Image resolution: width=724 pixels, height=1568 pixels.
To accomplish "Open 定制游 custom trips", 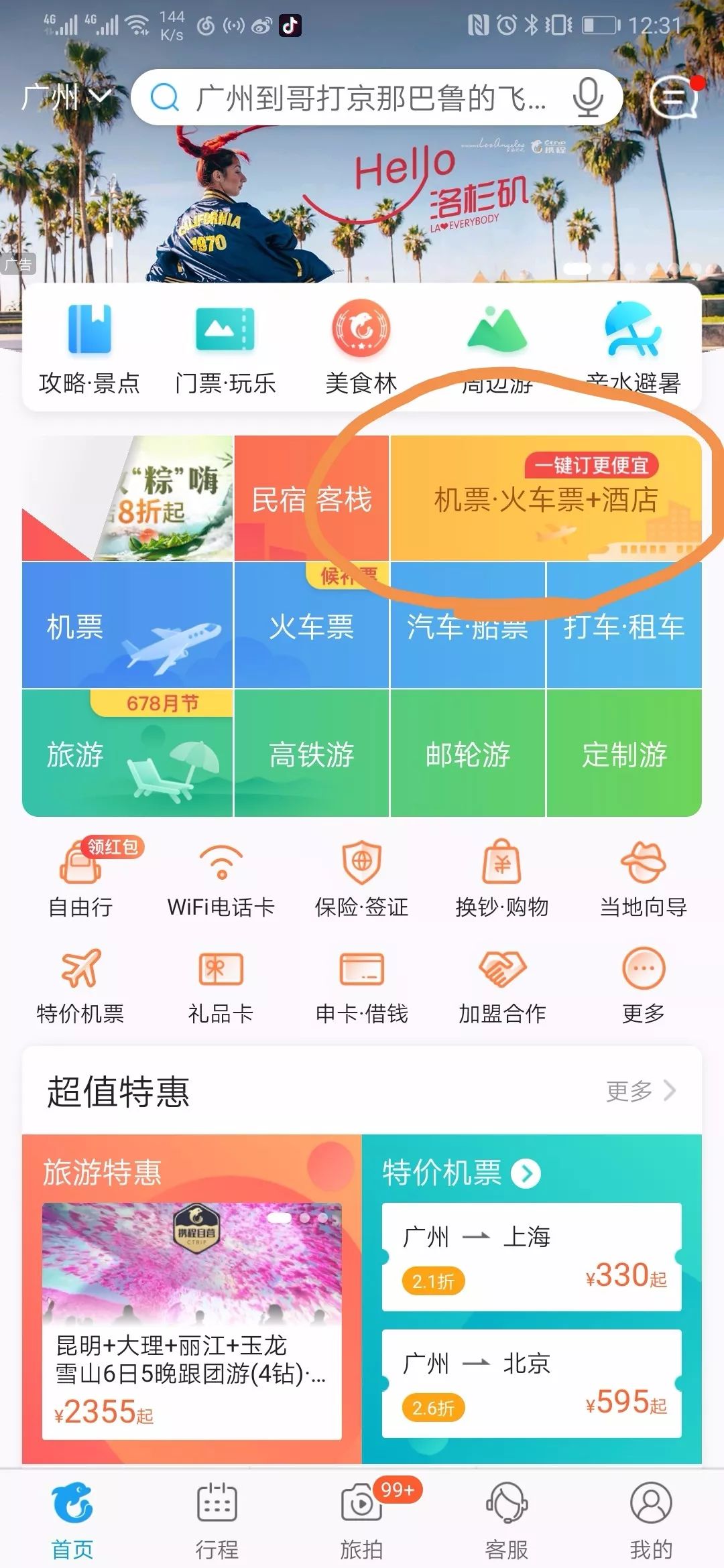I will click(623, 753).
